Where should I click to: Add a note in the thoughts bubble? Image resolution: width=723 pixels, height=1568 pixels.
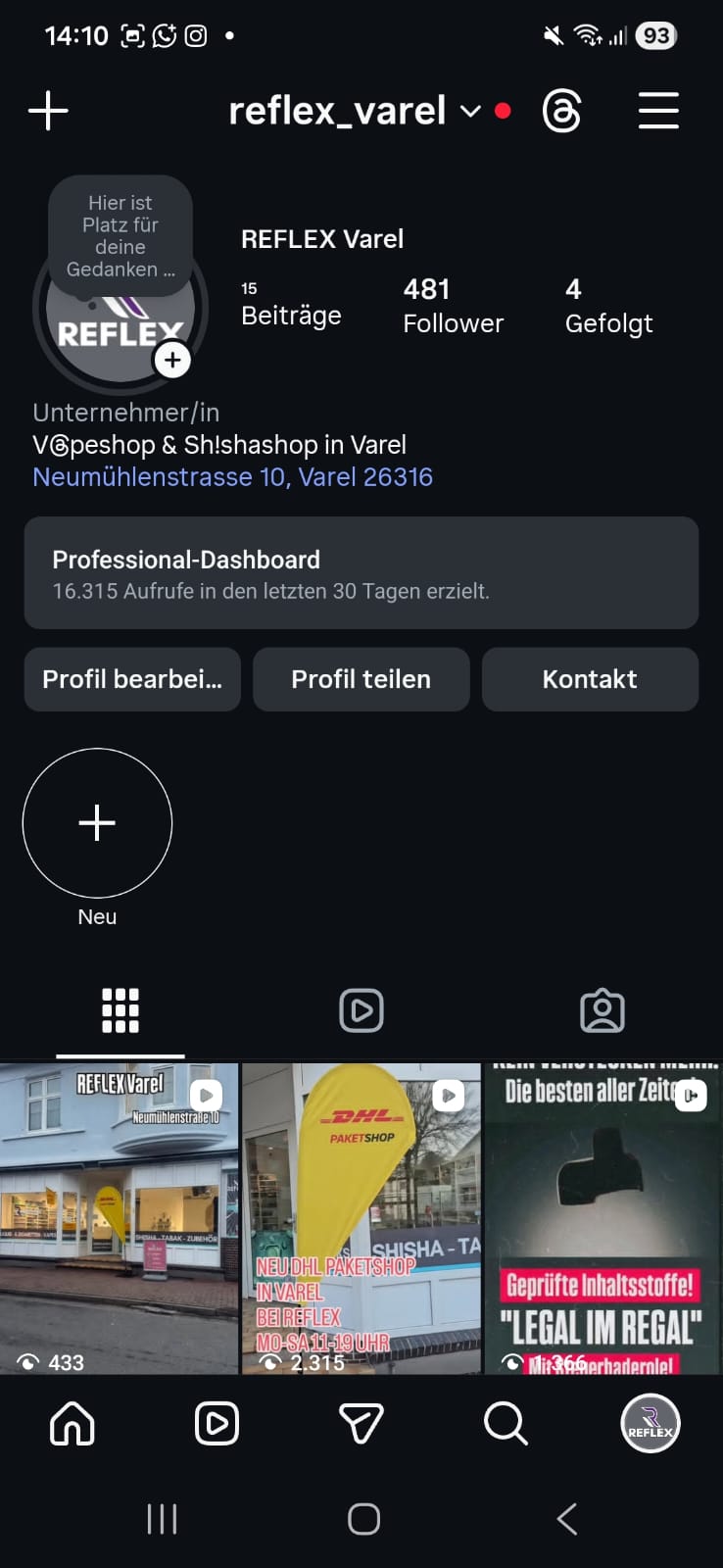(120, 236)
